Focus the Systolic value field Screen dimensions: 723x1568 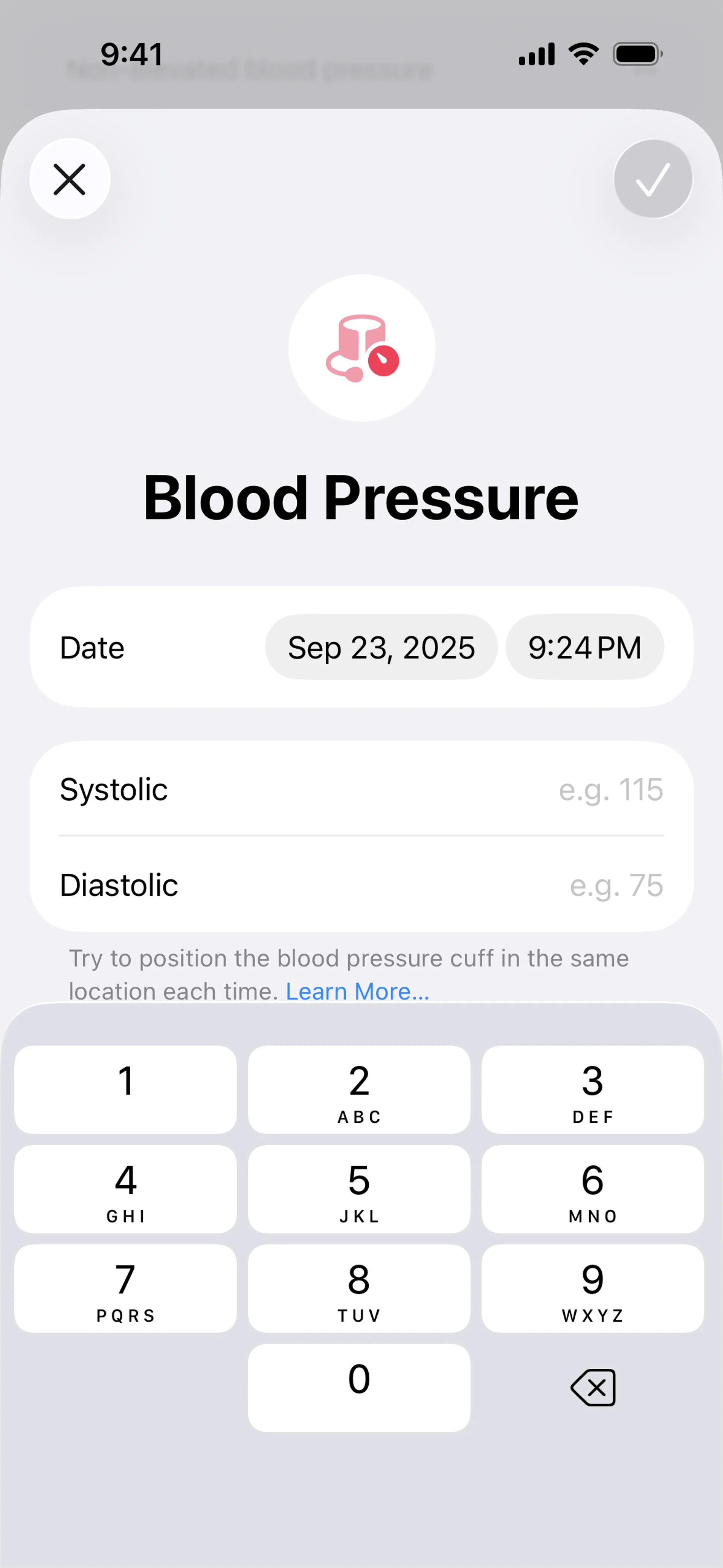coord(610,790)
